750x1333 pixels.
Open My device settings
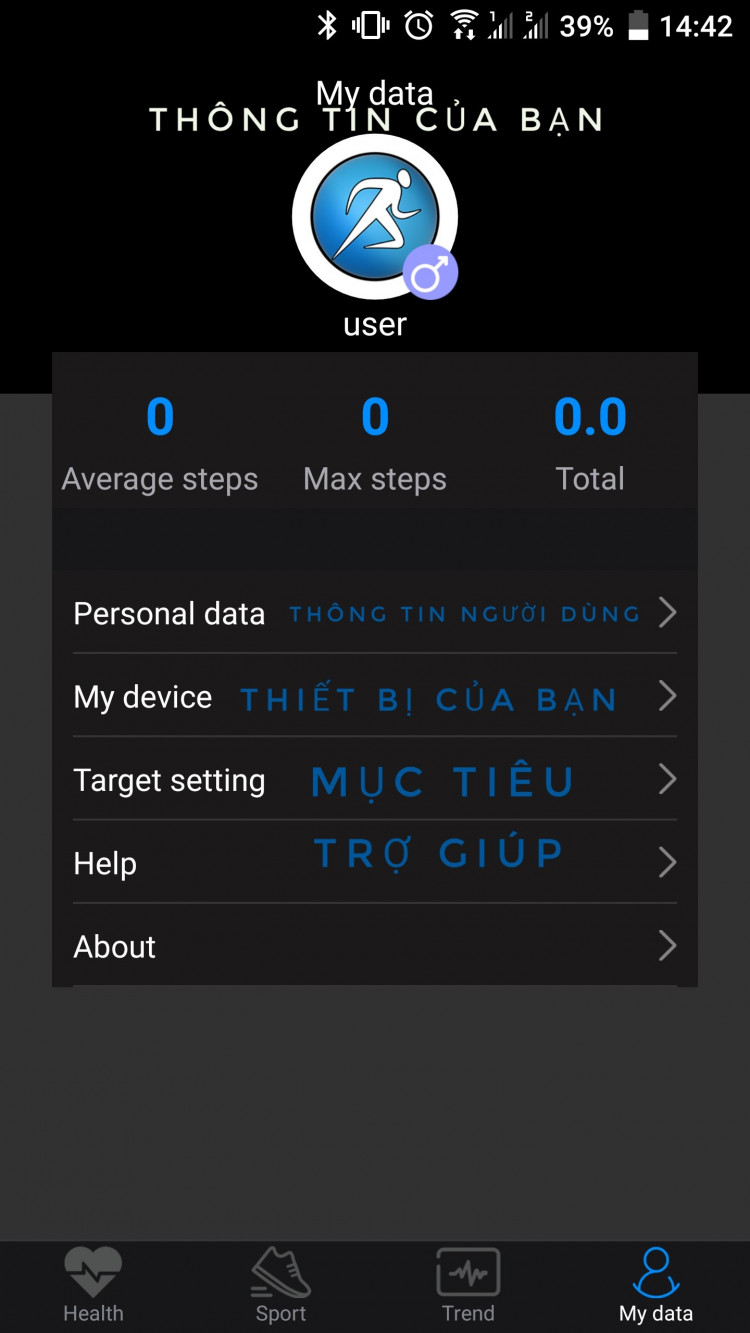(x=375, y=696)
